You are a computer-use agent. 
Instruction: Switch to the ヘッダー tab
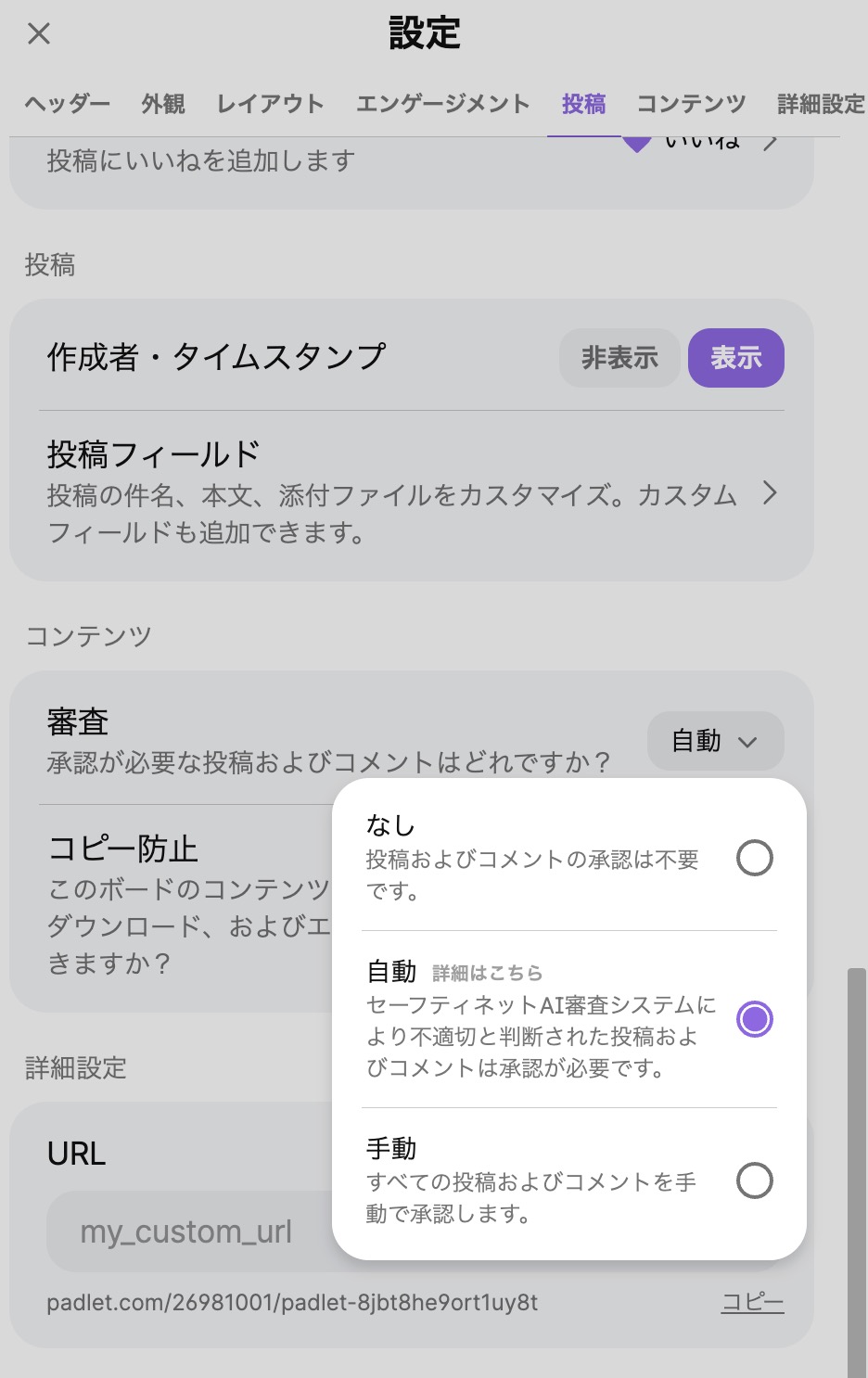click(67, 104)
